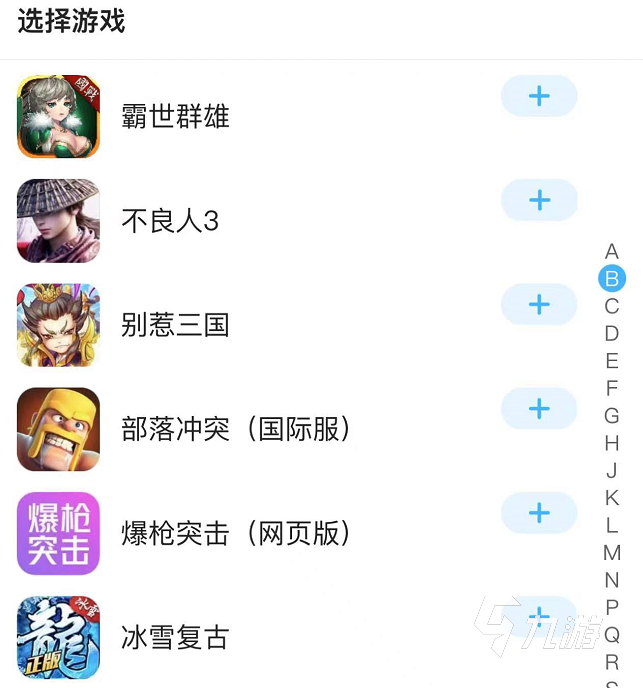Screen dimensions: 643x688
Task: Open the 别惹三国 game row
Action: tap(175, 325)
